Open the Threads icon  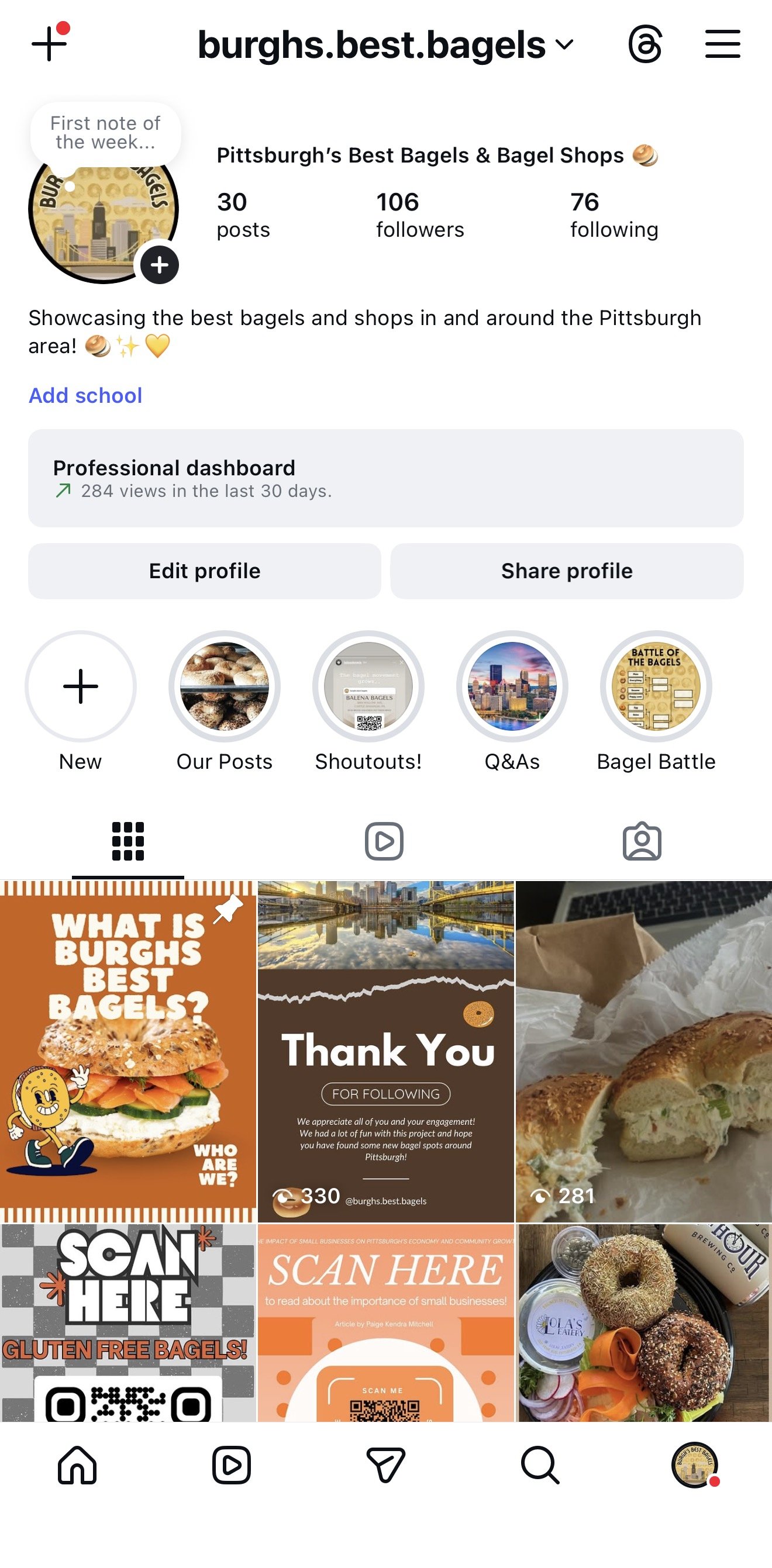coord(645,44)
